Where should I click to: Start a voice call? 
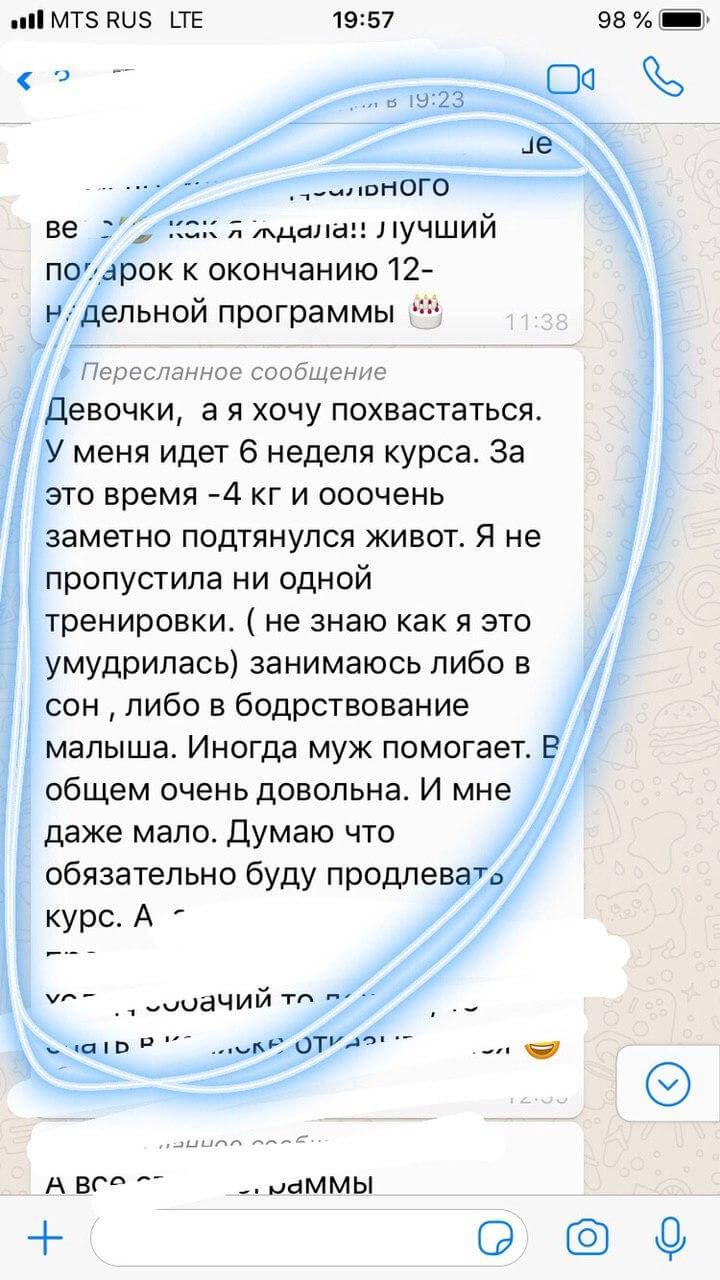pyautogui.click(x=663, y=76)
